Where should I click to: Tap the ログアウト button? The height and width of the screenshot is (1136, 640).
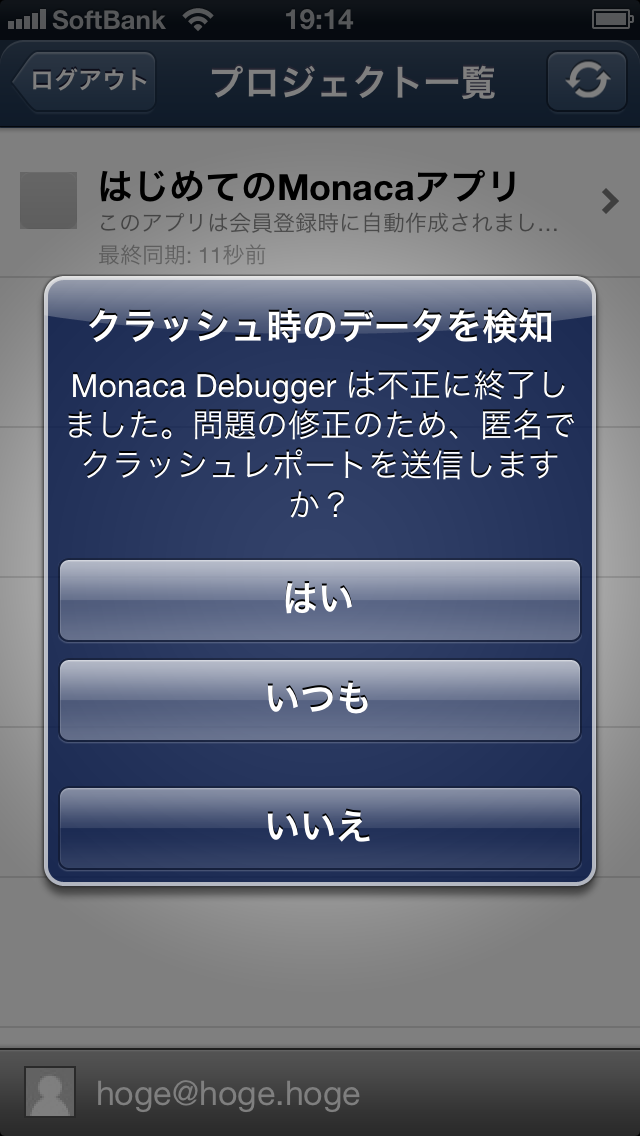[85, 82]
